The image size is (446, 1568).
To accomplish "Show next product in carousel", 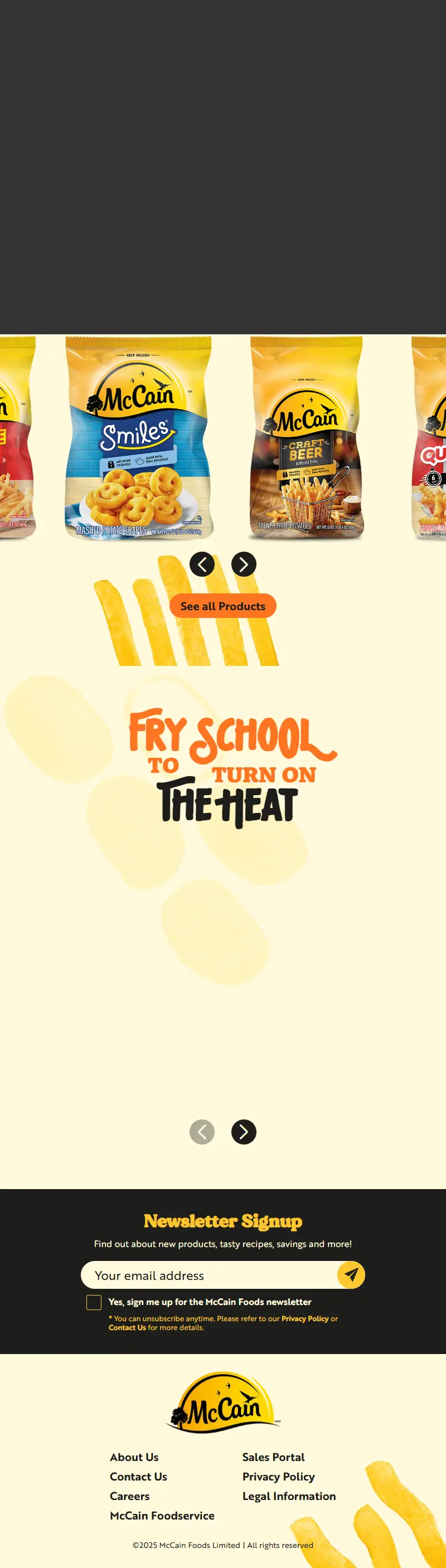I will 244,564.
